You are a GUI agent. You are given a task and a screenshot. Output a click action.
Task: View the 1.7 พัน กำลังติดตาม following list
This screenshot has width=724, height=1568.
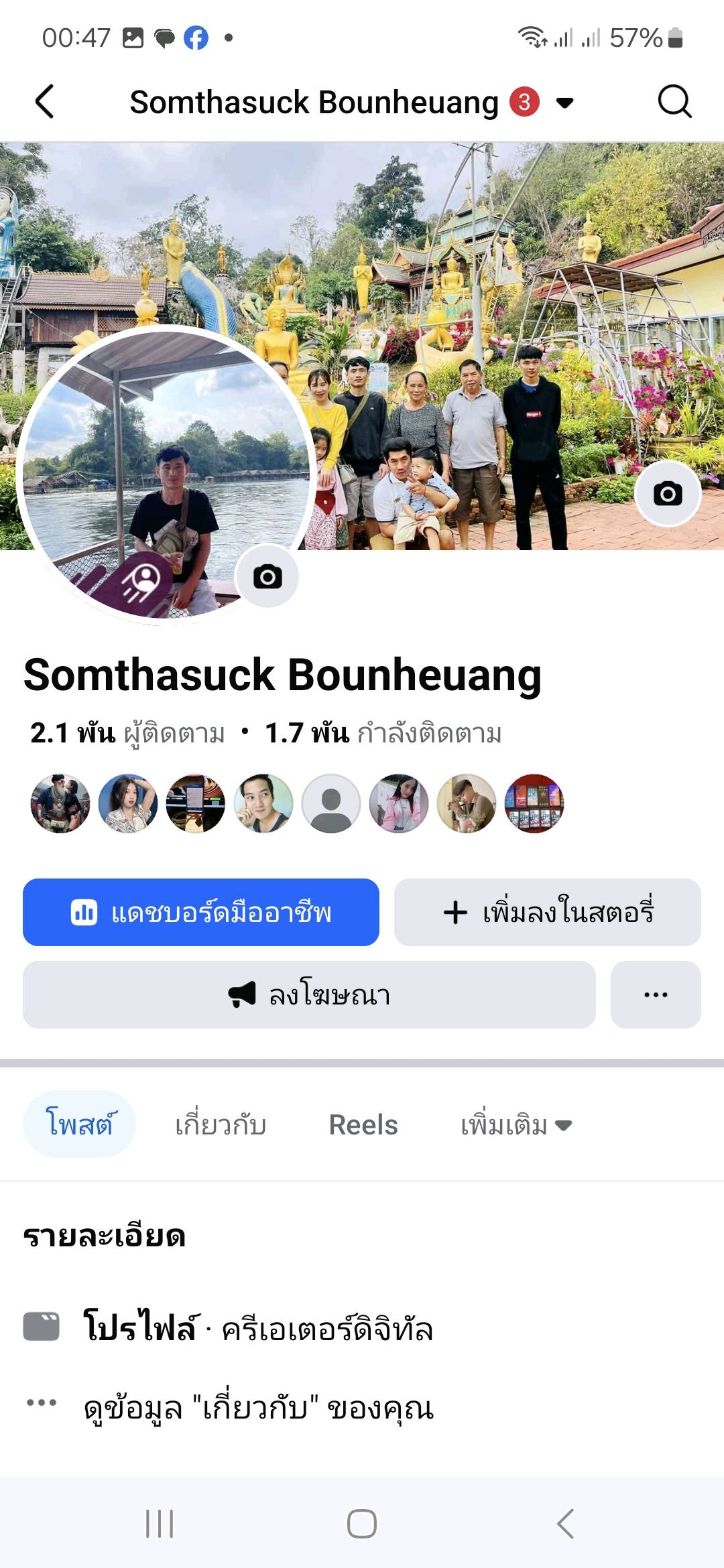(x=383, y=733)
